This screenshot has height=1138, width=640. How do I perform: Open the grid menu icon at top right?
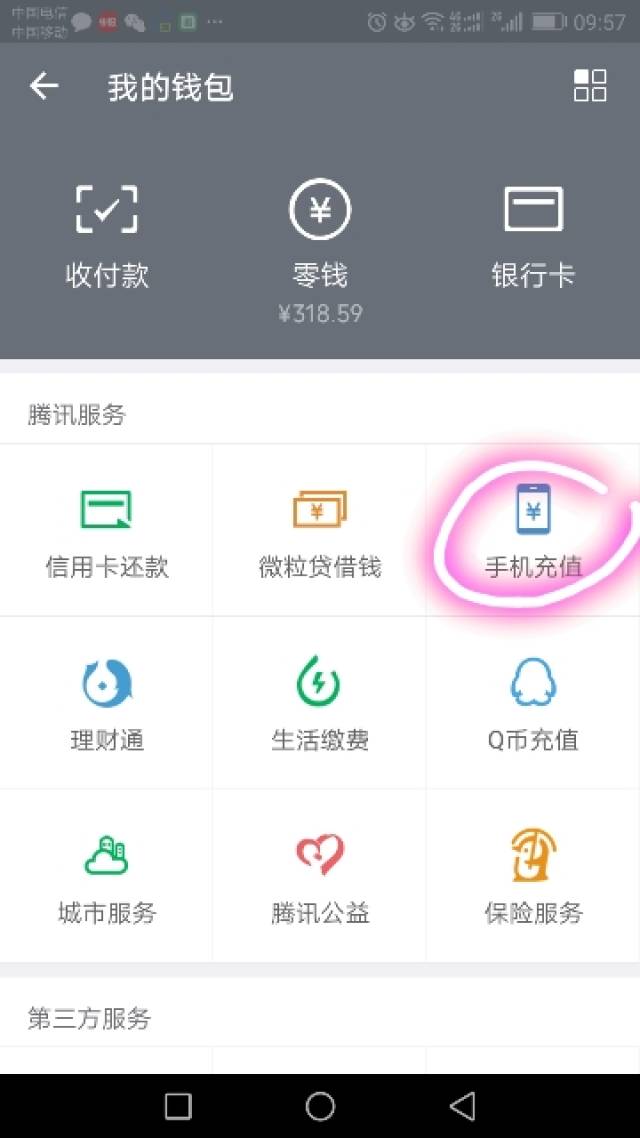tap(590, 86)
